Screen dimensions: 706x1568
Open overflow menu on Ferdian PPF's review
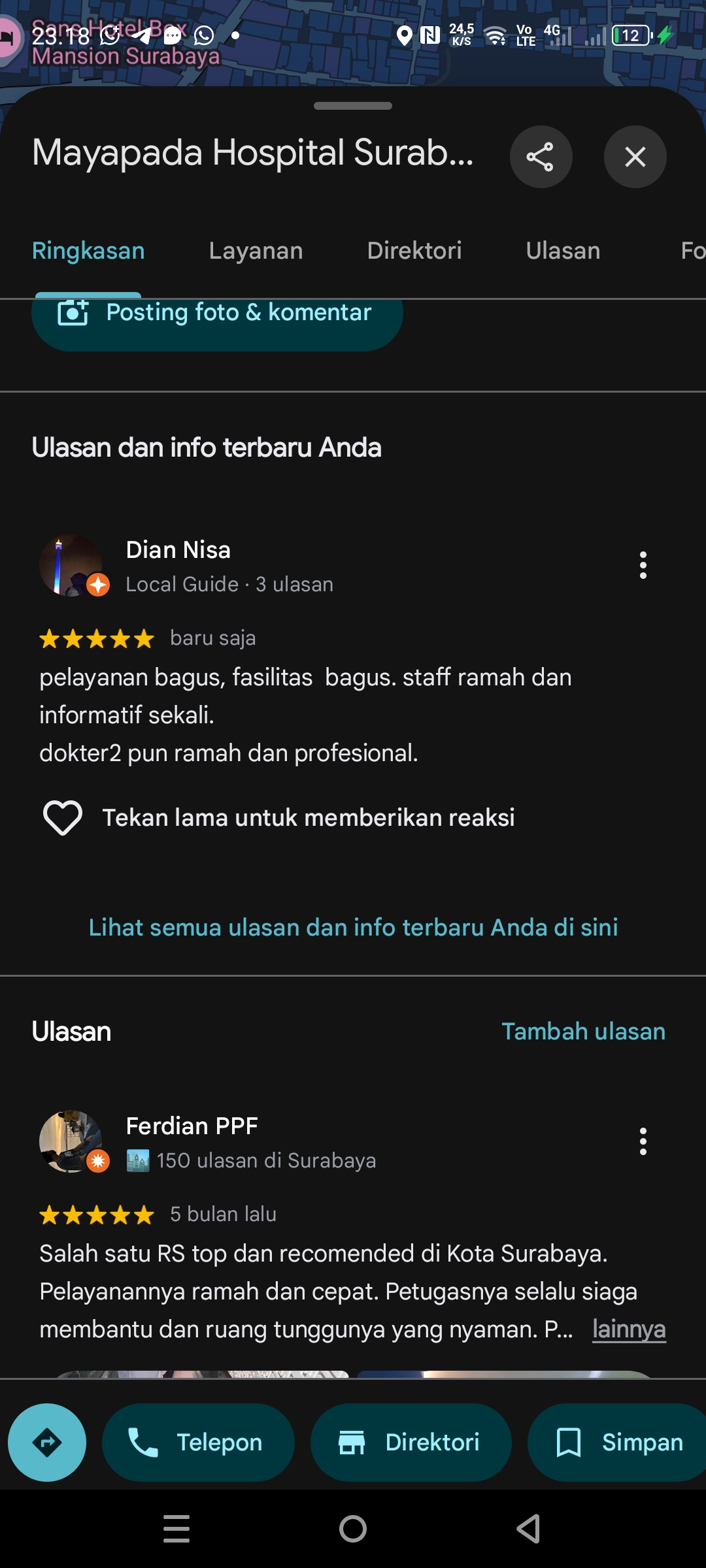point(643,1141)
